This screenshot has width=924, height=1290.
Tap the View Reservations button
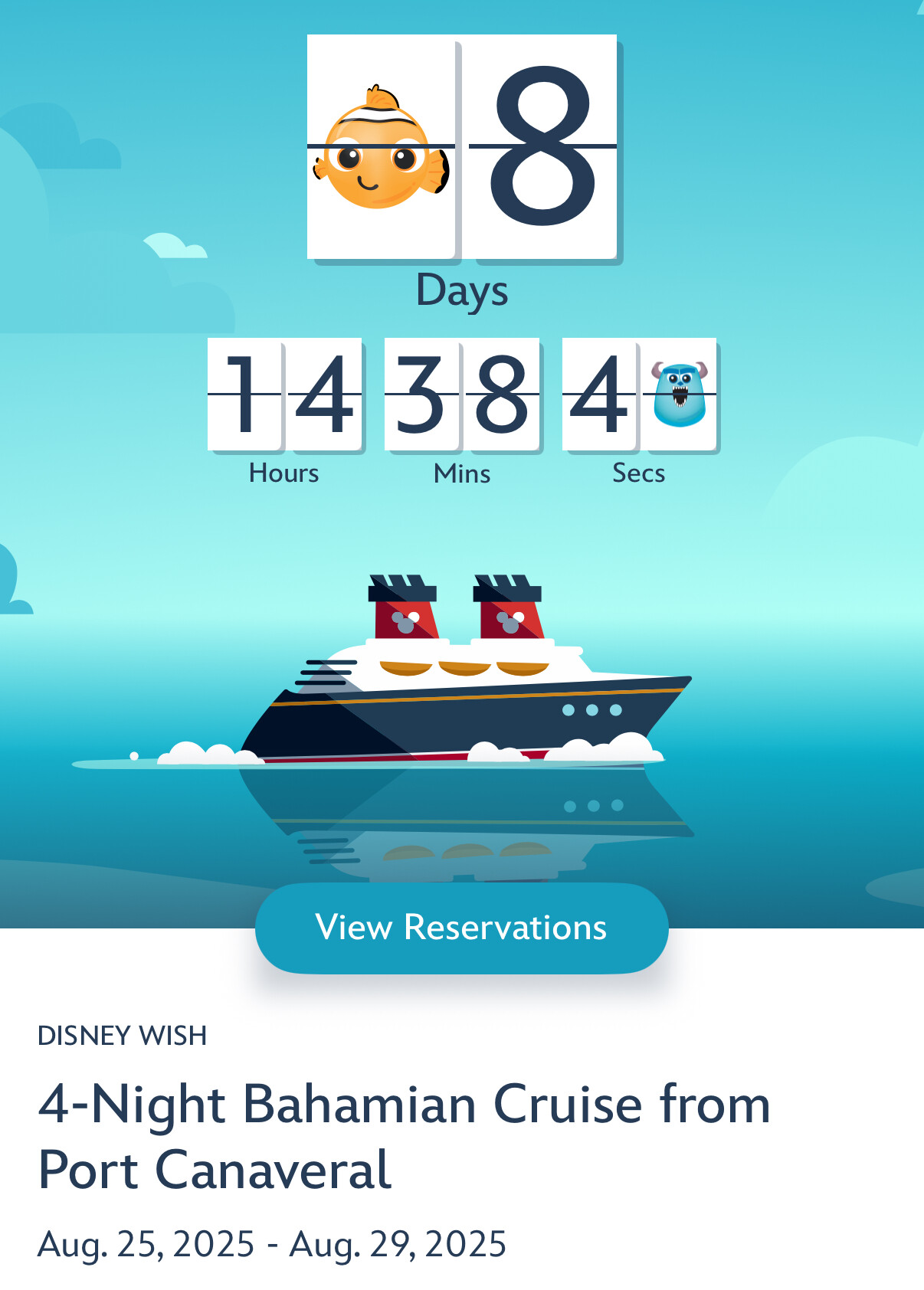[461, 928]
